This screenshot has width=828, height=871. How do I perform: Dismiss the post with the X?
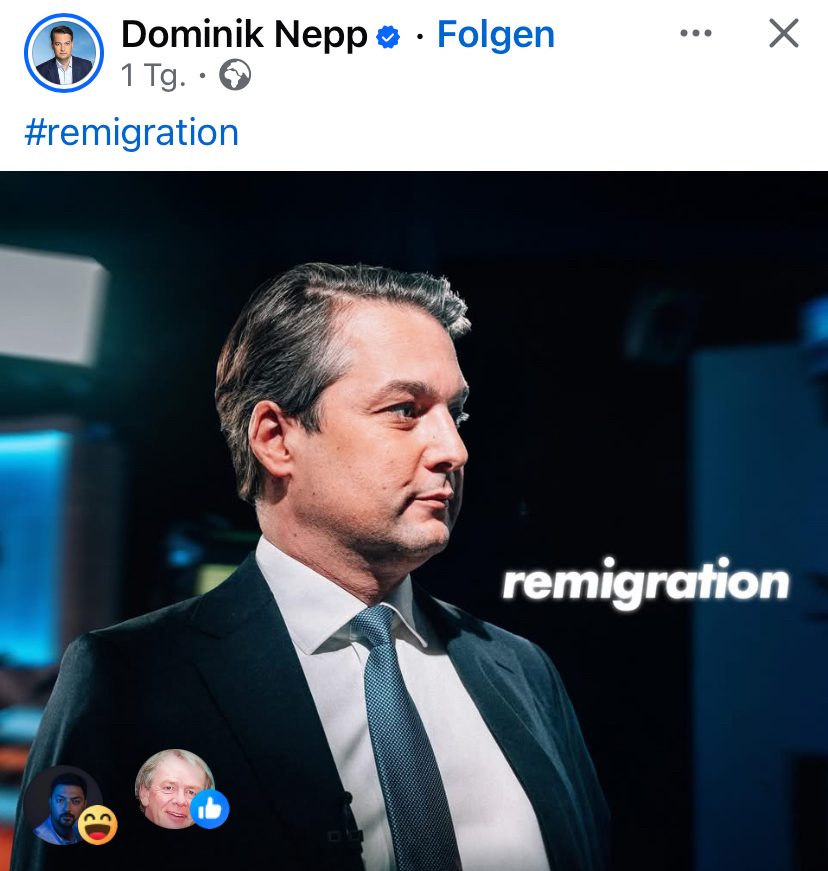coord(784,34)
